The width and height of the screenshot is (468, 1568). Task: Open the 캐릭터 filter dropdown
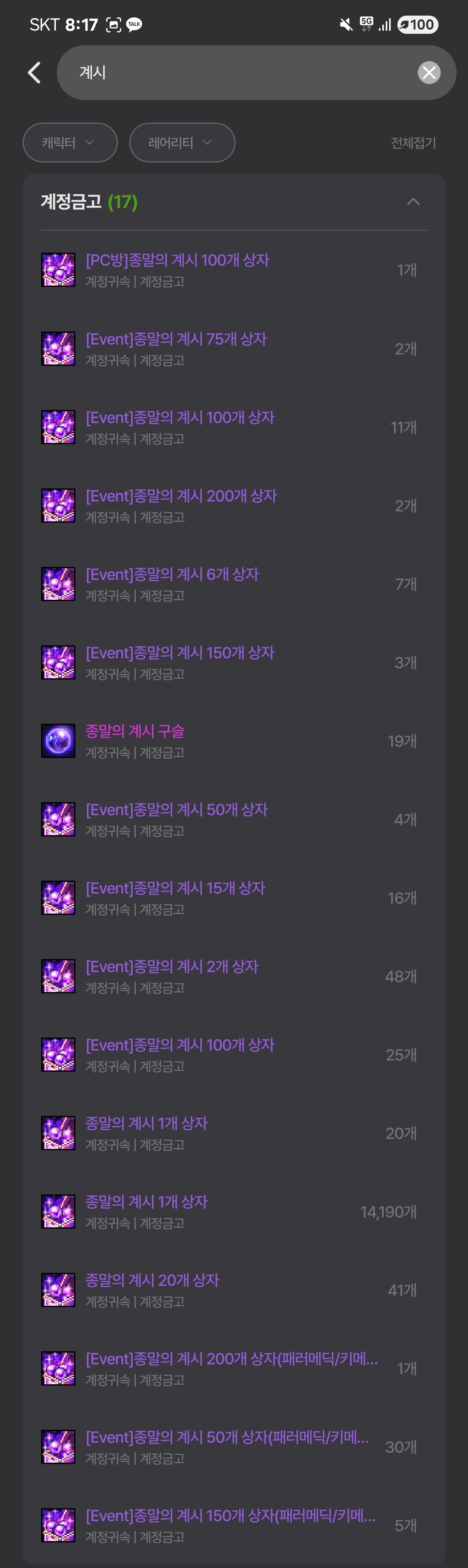point(69,143)
